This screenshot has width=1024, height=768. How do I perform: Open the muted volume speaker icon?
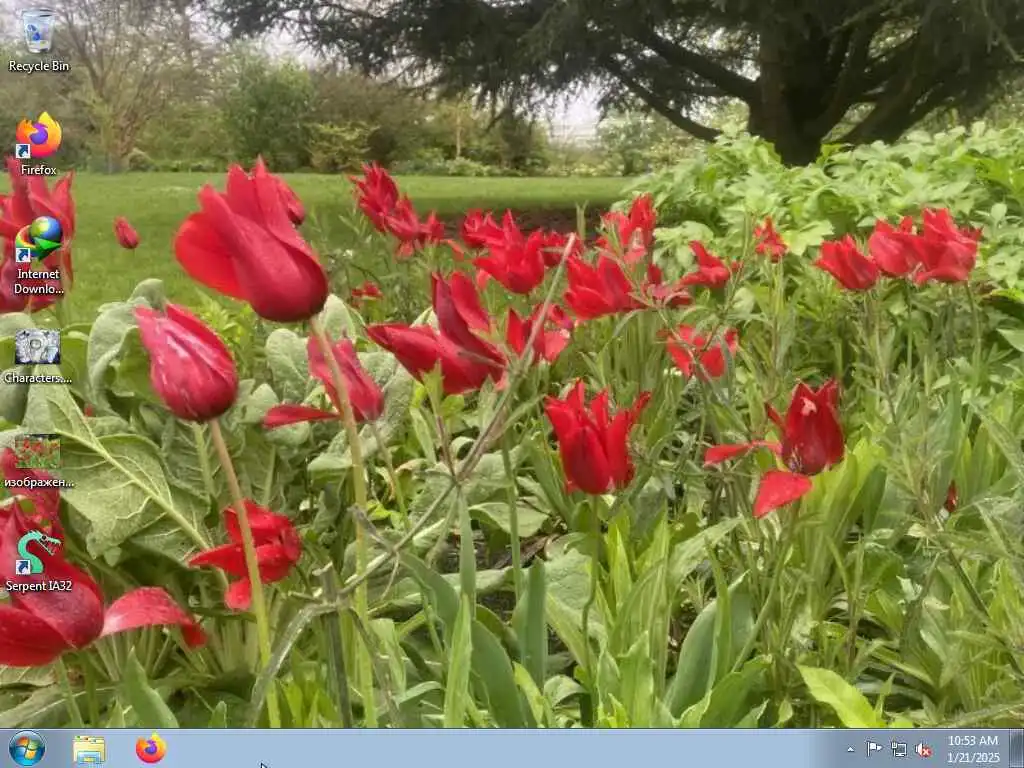923,749
